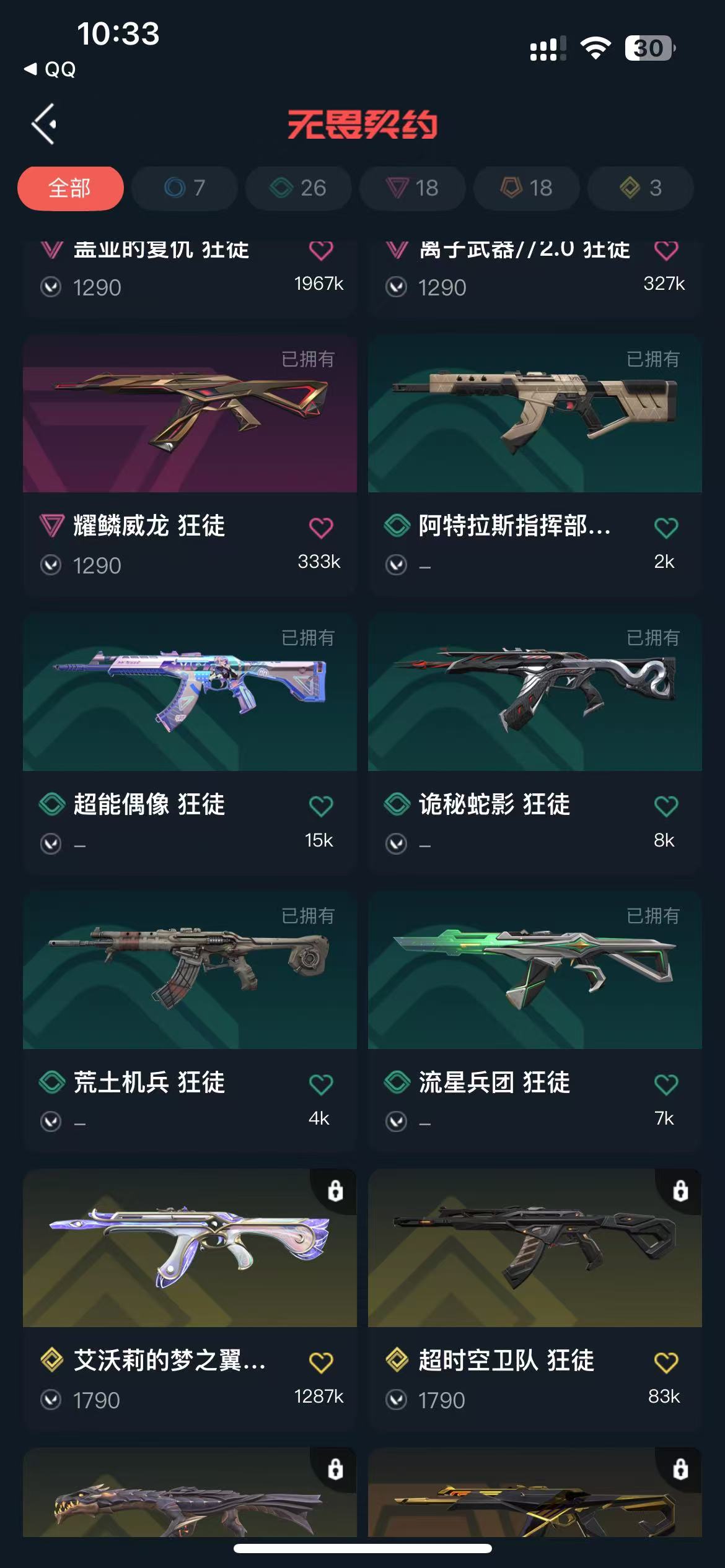Favorite the 耀鳞威龙 狂徒 skin
Screen dimensions: 725x1568
(x=321, y=528)
